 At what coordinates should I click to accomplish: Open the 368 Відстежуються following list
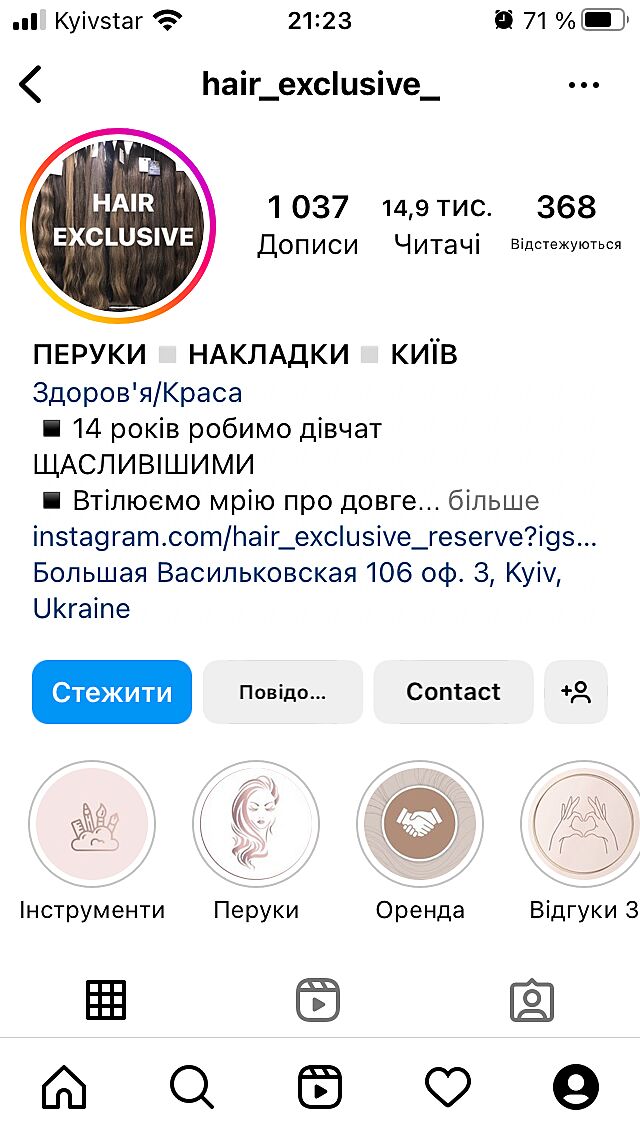pyautogui.click(x=566, y=222)
